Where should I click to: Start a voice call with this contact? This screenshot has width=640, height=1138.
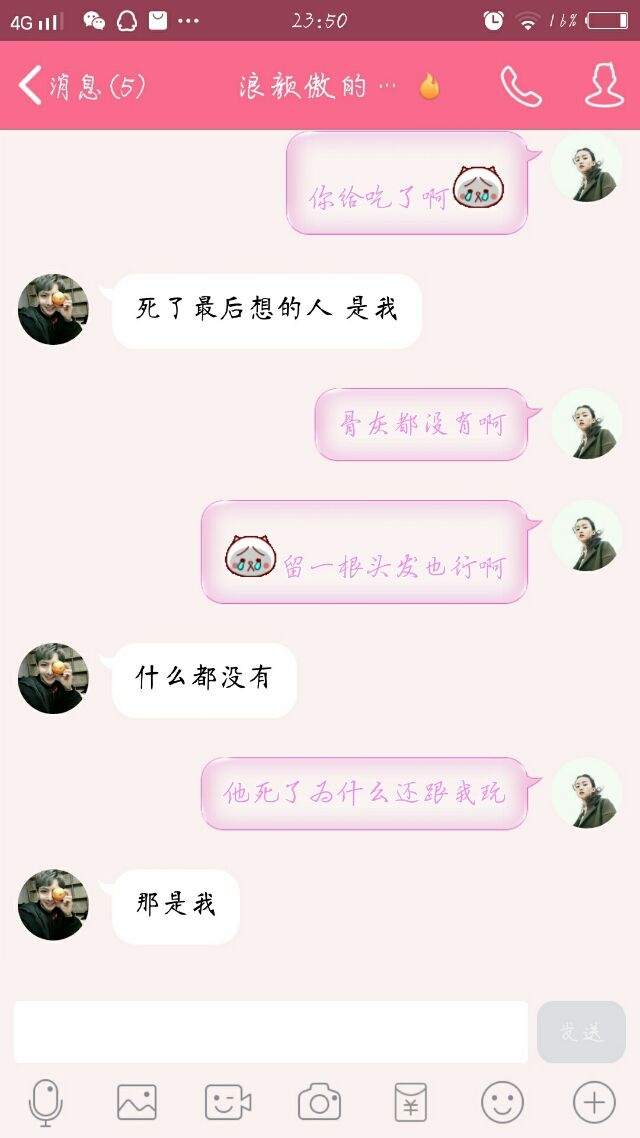[521, 86]
